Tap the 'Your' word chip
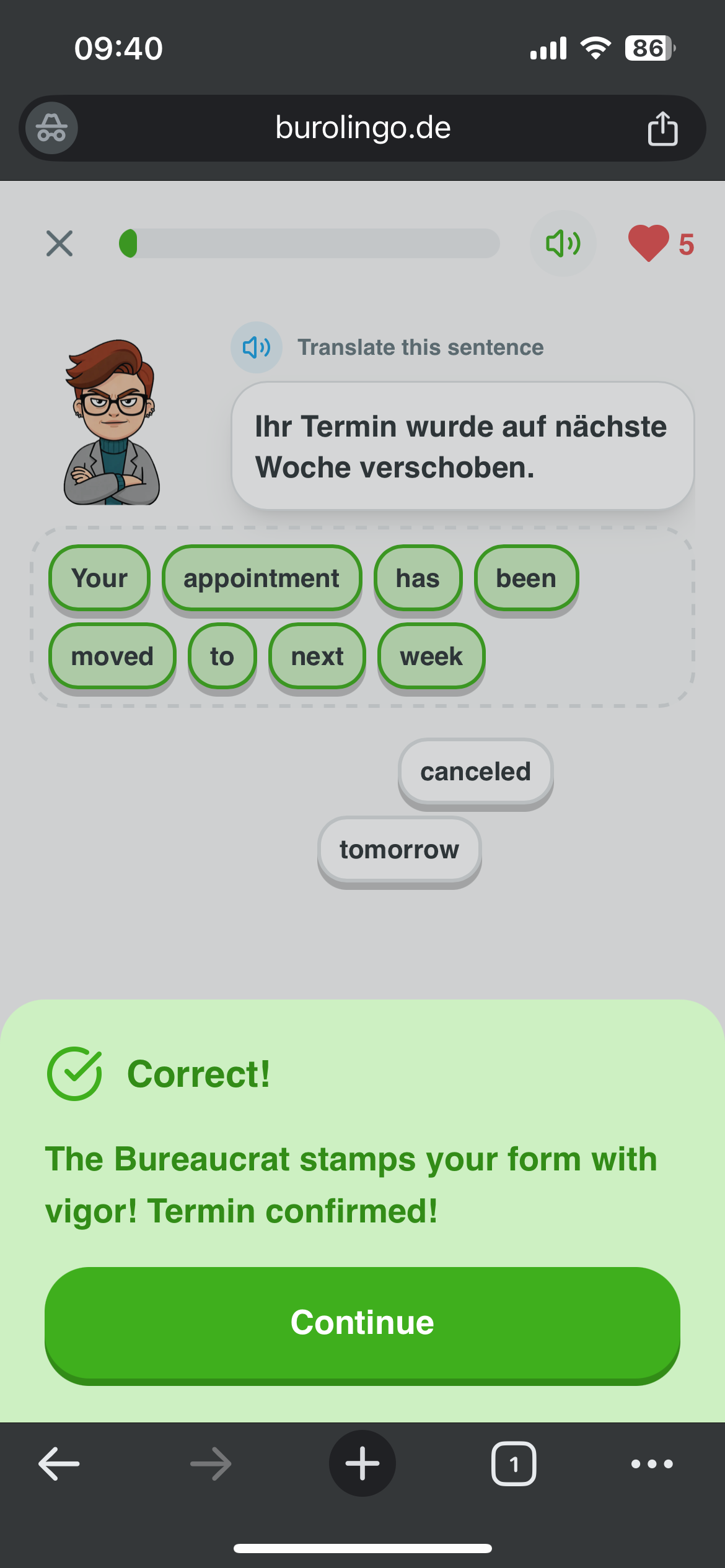Screen dimensions: 725x1568 pos(99,578)
